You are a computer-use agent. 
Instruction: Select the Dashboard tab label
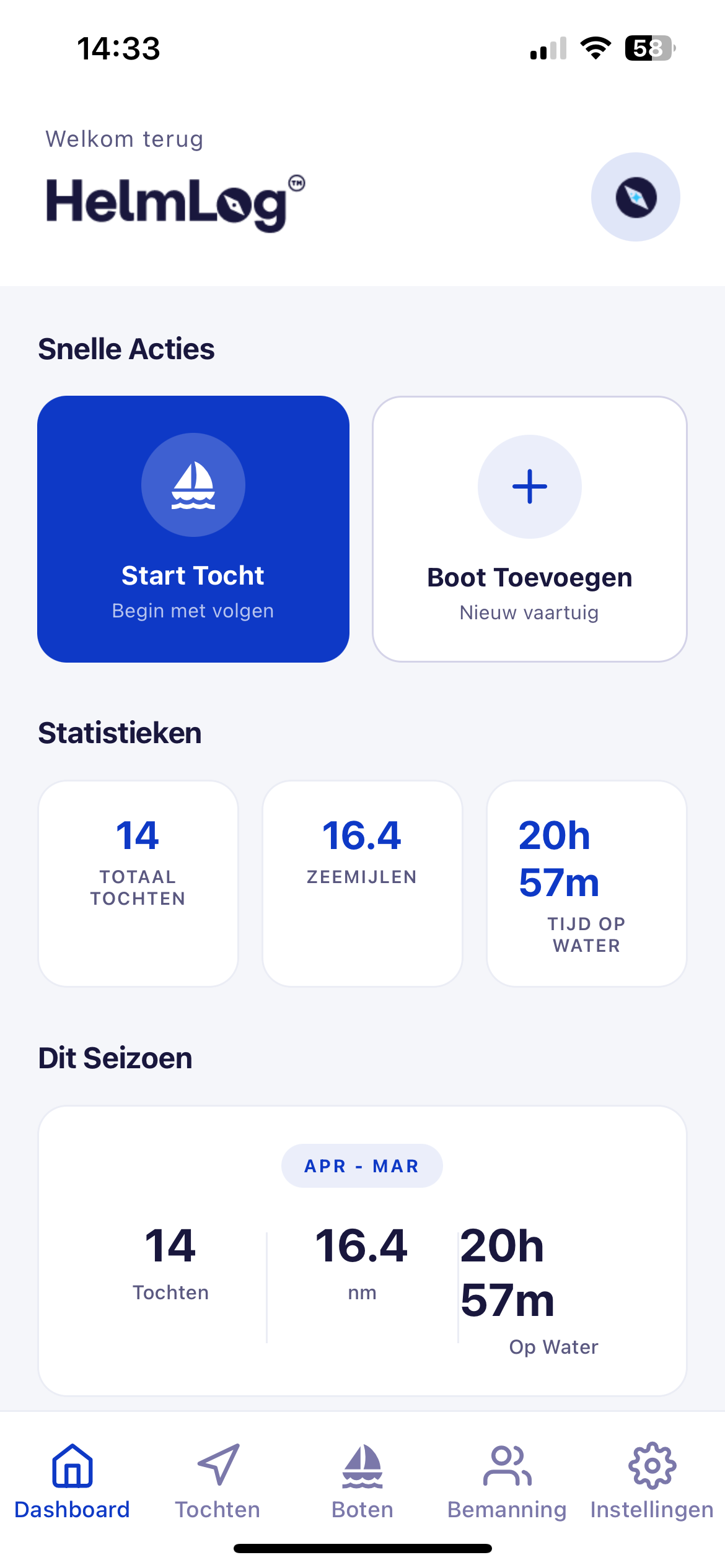[72, 1509]
